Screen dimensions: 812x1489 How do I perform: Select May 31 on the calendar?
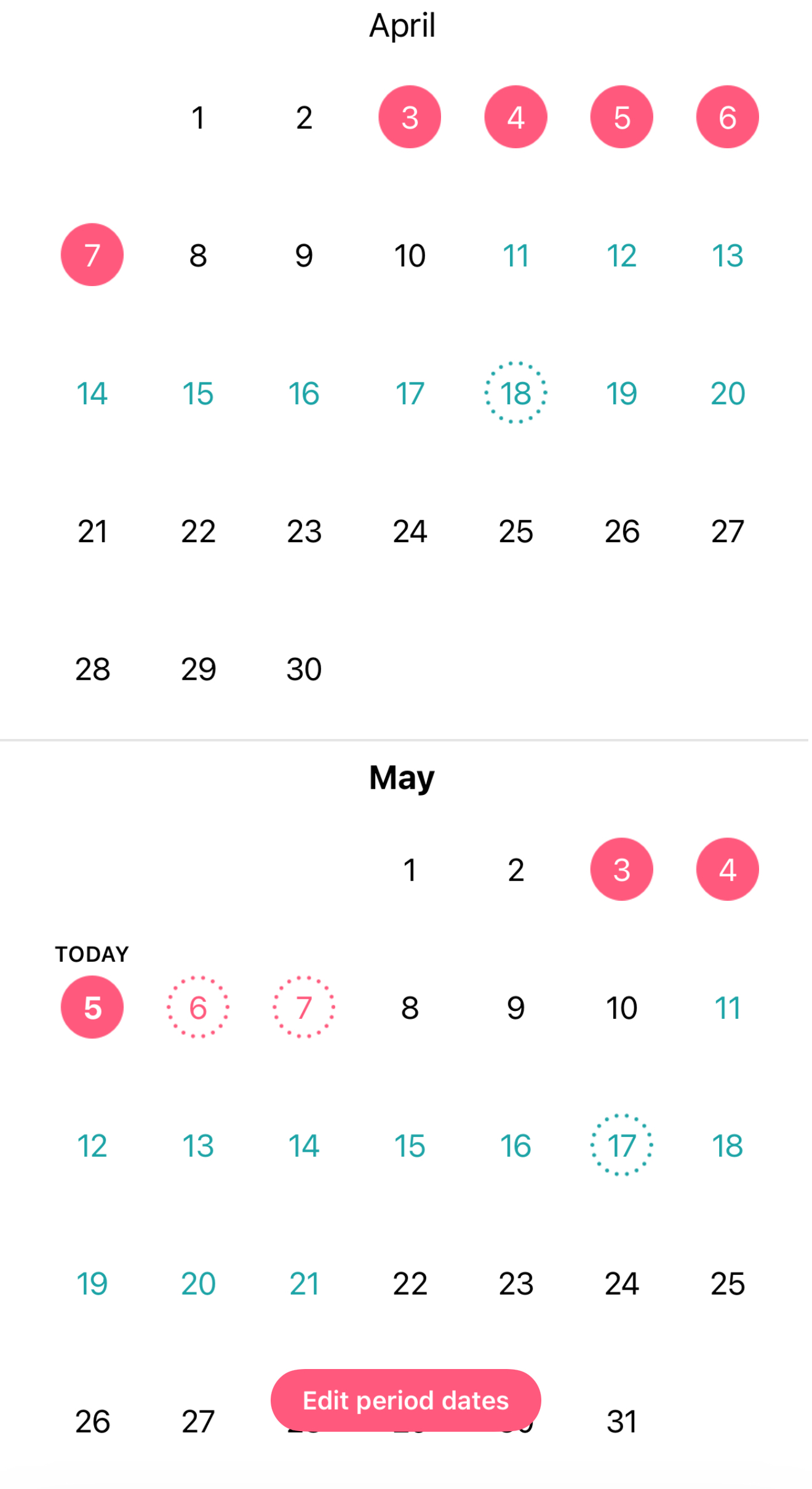coord(621,1421)
